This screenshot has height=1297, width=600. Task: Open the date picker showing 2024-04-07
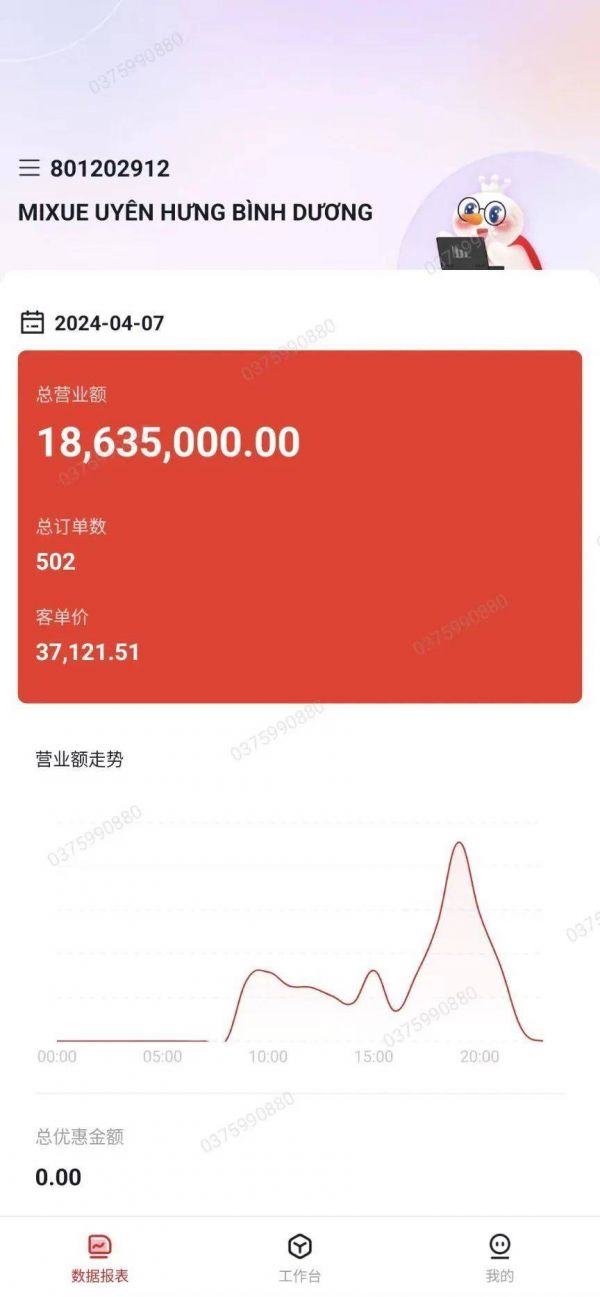click(92, 322)
